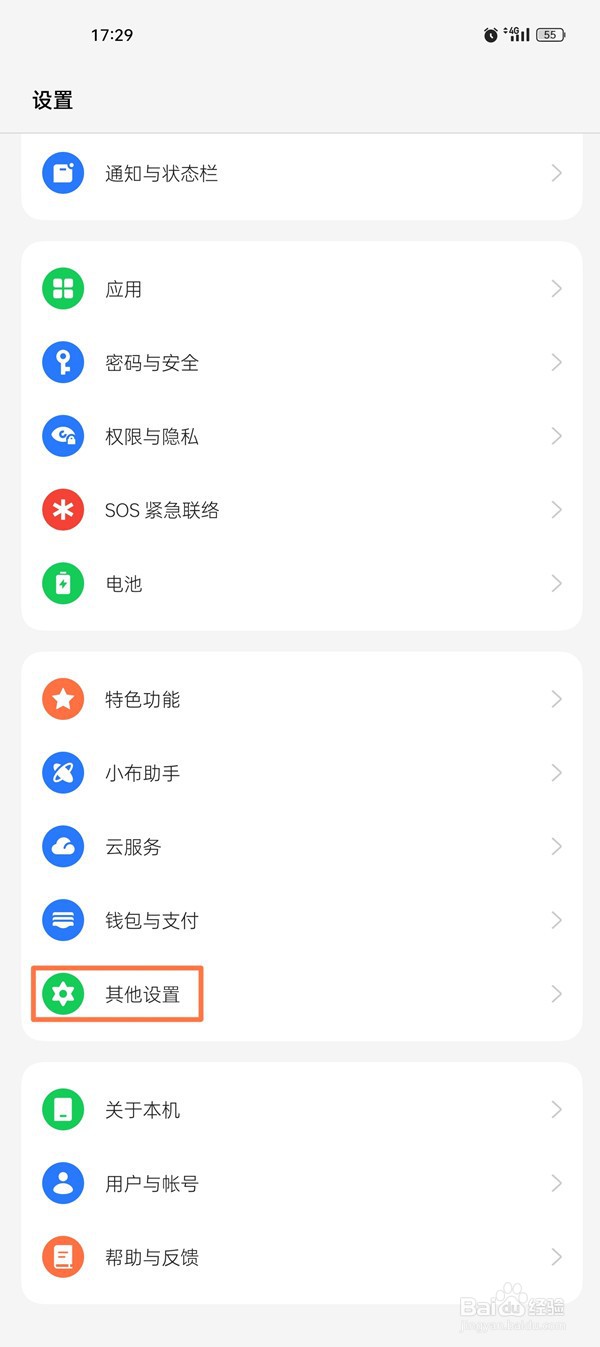Screen dimensions: 600x1347
Task: Select SOS 紧急联络
Action: coord(301,510)
